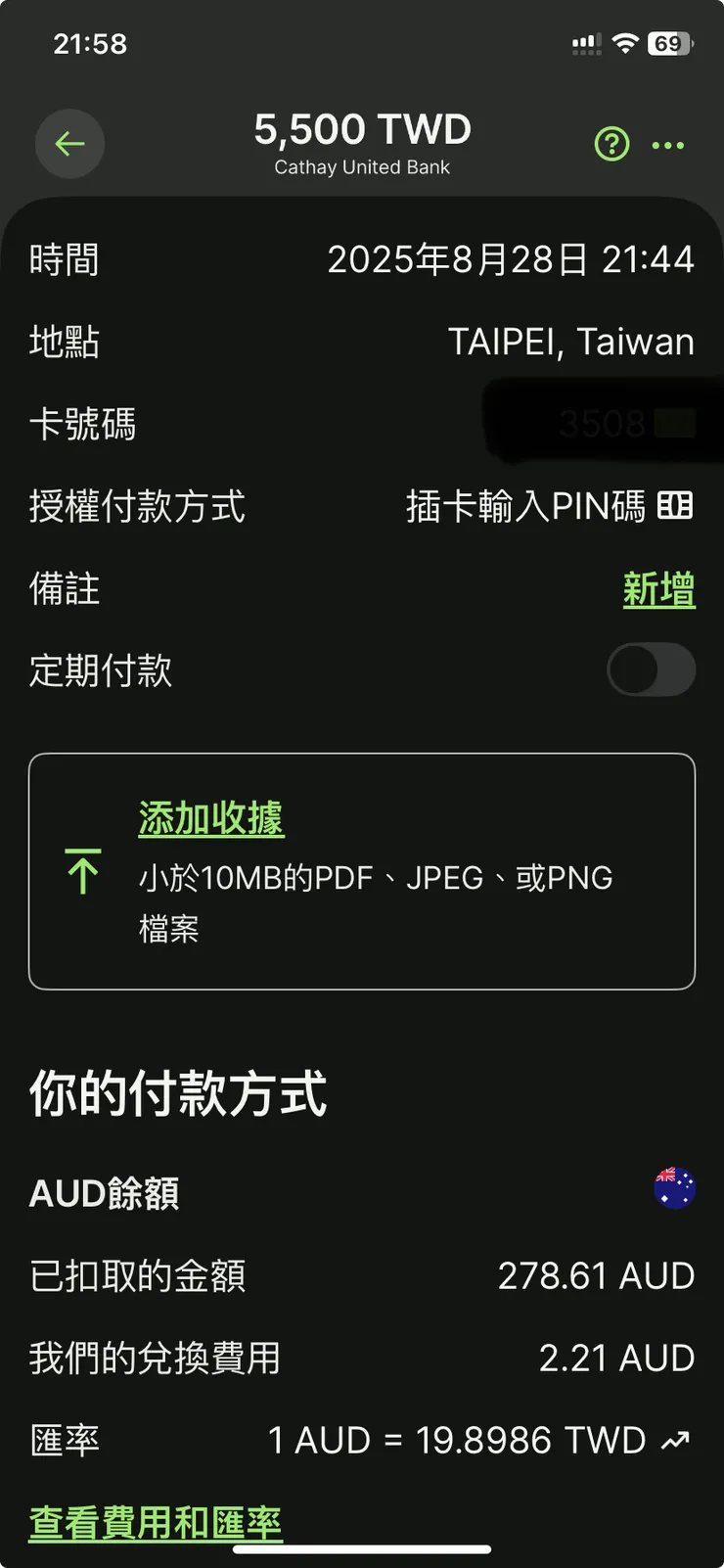Tap 新增 to add a note
Screen dimensions: 724x1568
coord(658,588)
